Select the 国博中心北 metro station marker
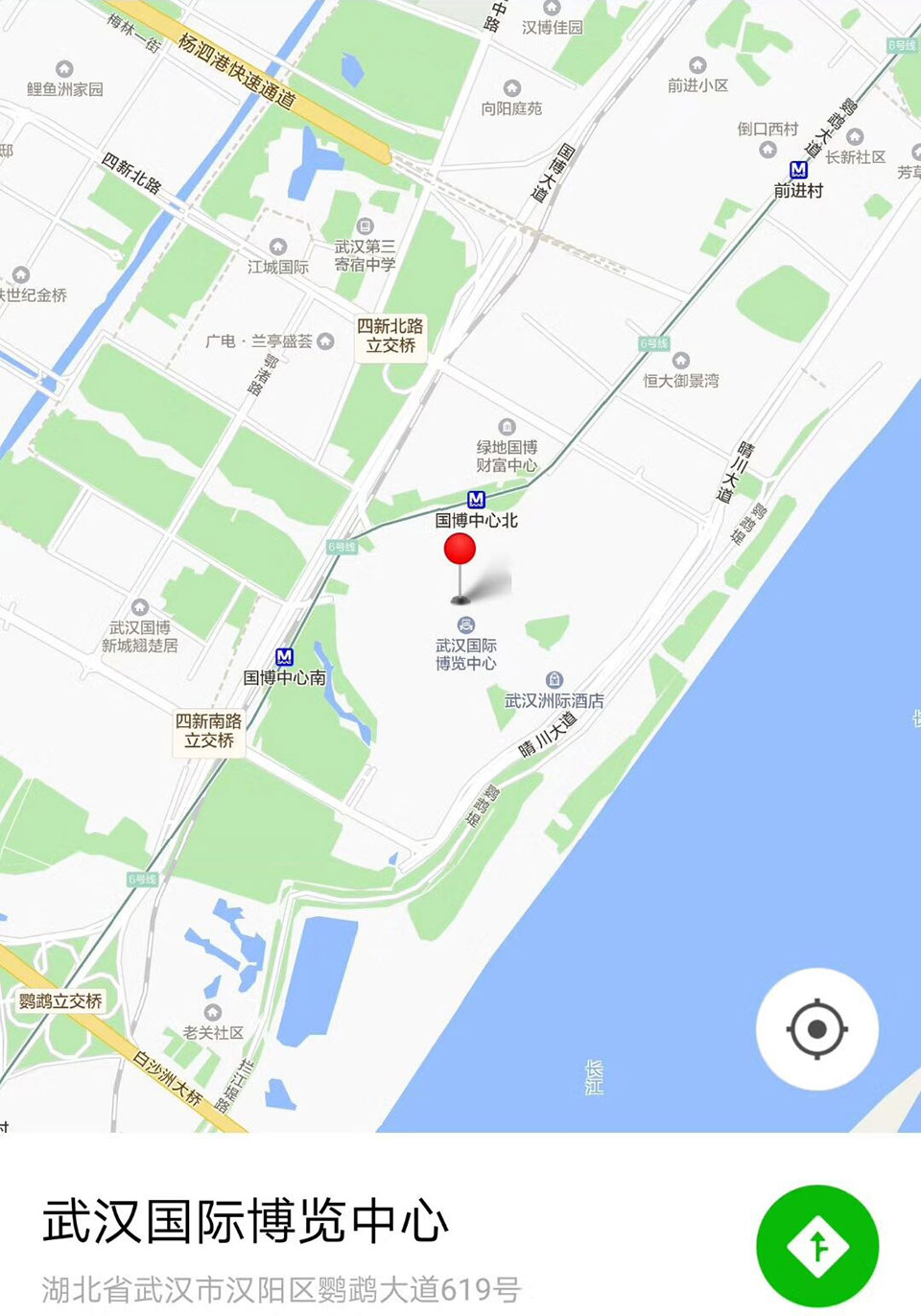The width and height of the screenshot is (921, 1316). 476,500
